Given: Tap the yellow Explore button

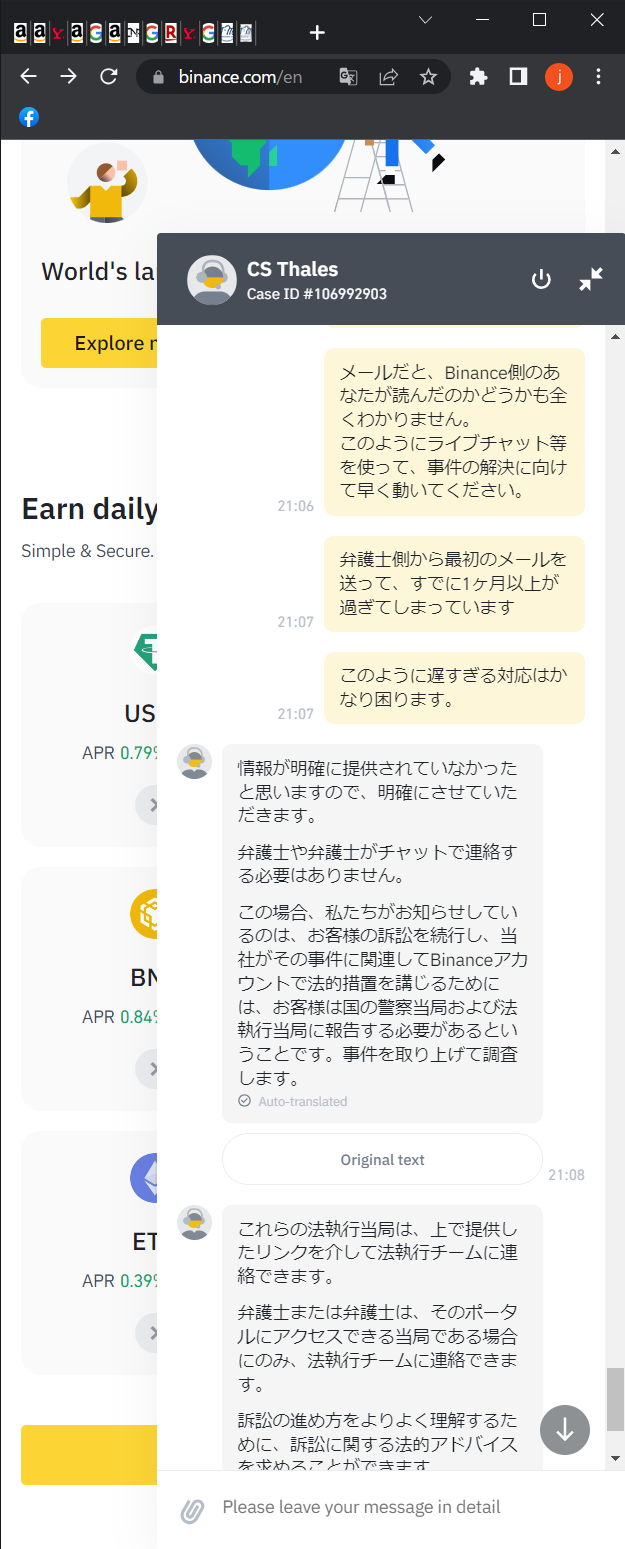Looking at the screenshot, I should pos(100,343).
